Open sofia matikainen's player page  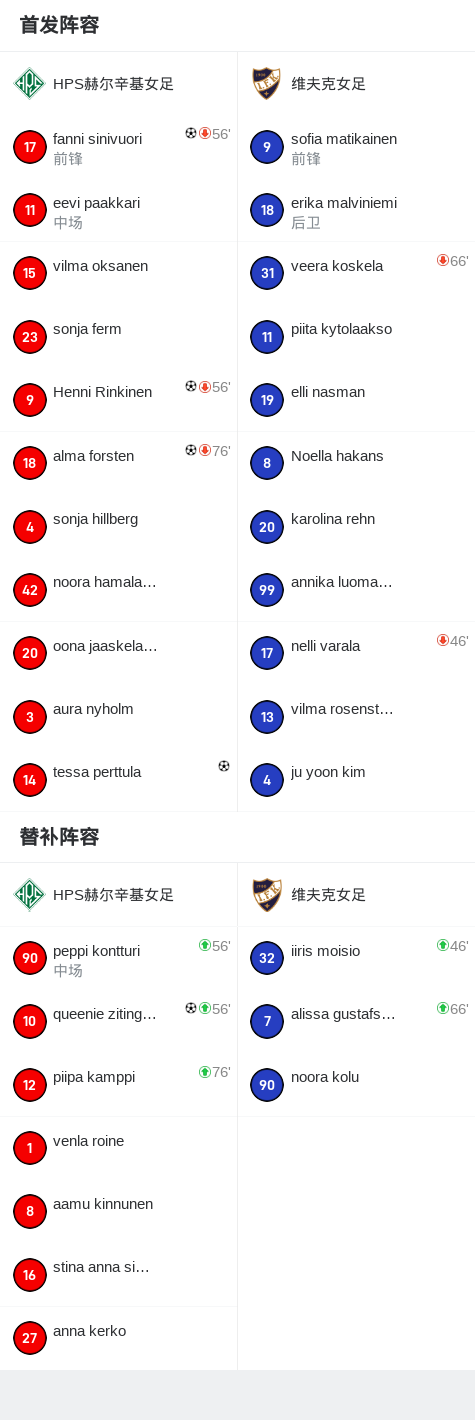pos(356,147)
